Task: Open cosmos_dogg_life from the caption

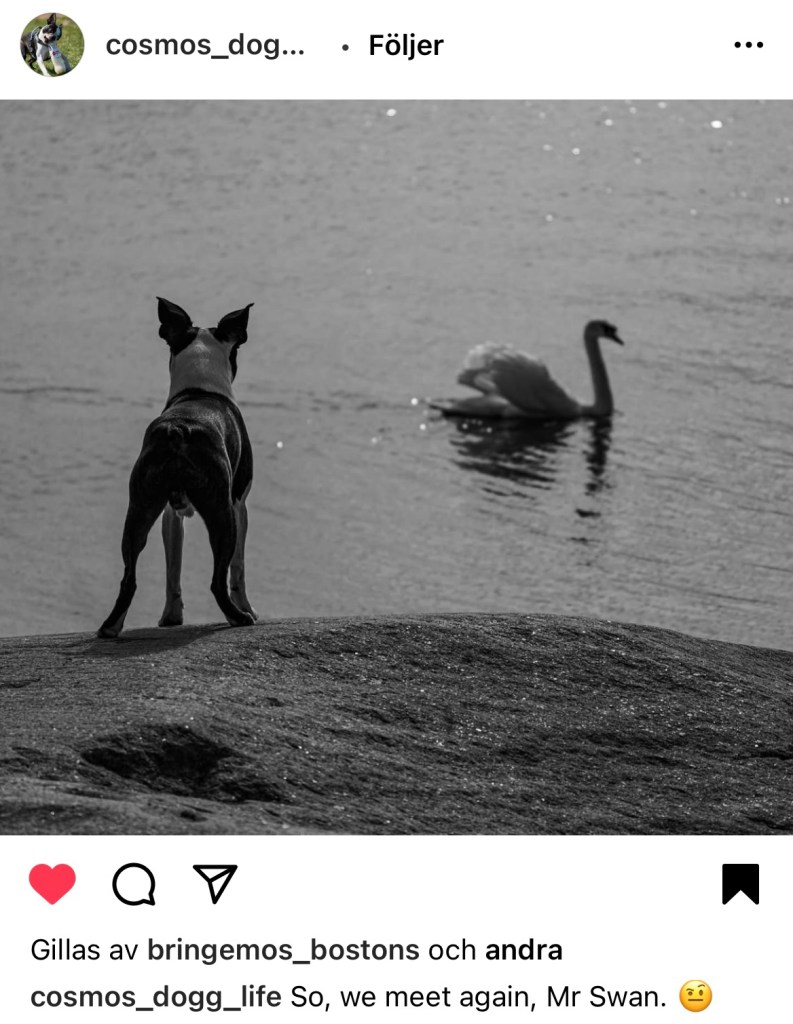Action: (x=156, y=997)
